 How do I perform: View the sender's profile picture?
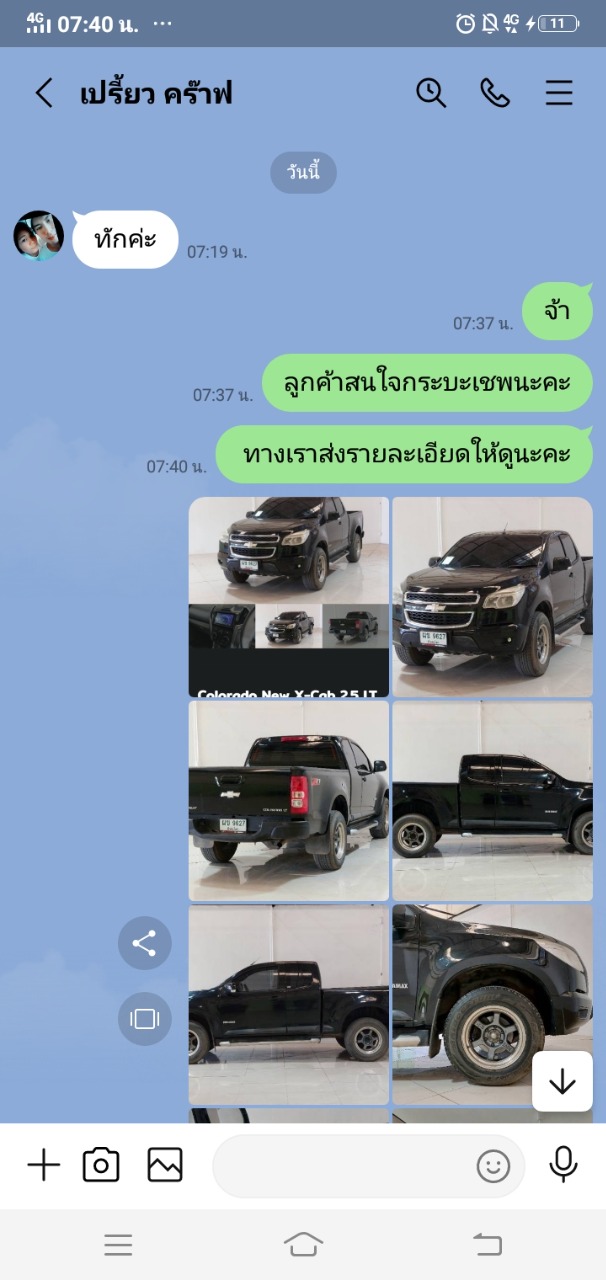38,236
